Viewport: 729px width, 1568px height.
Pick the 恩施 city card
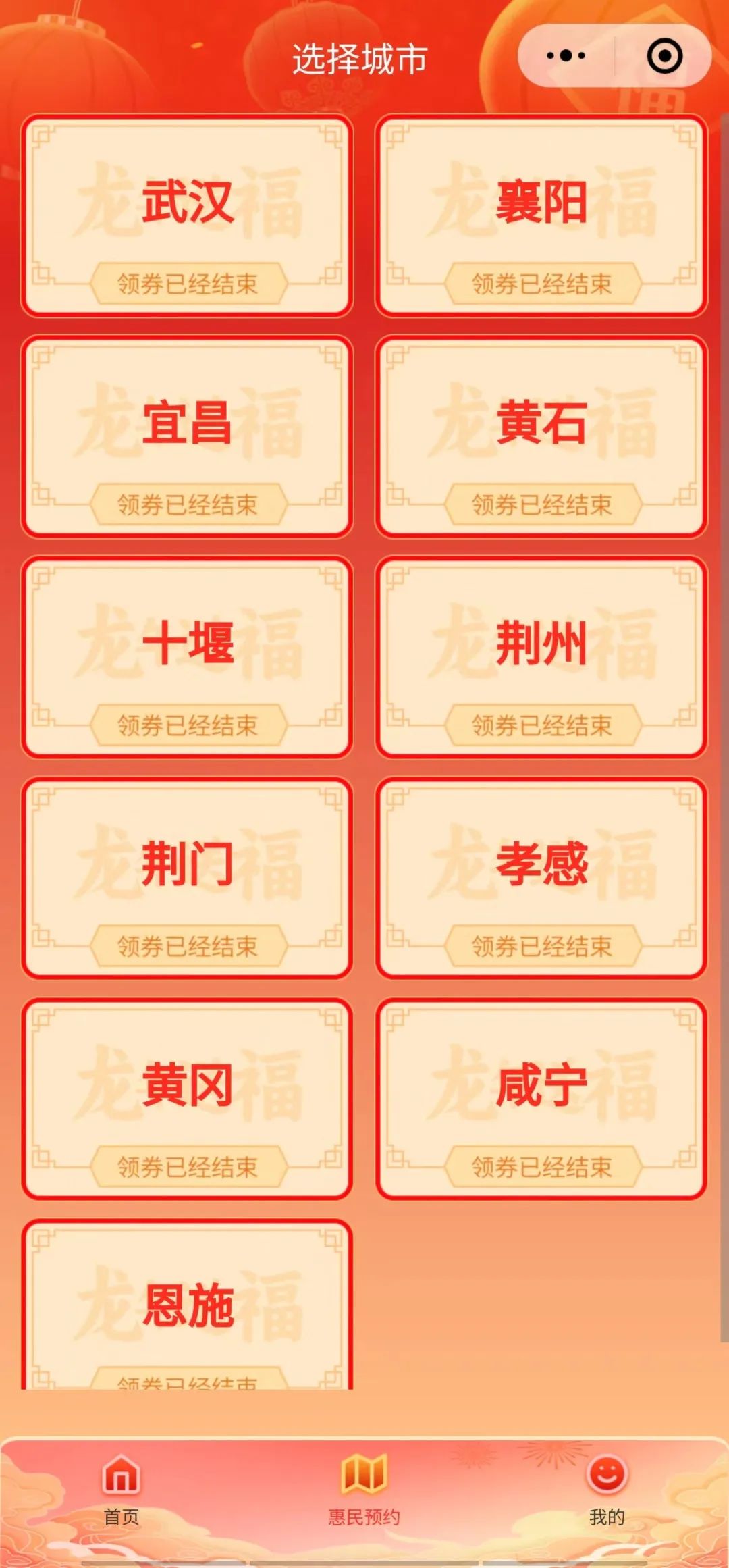click(x=187, y=1307)
